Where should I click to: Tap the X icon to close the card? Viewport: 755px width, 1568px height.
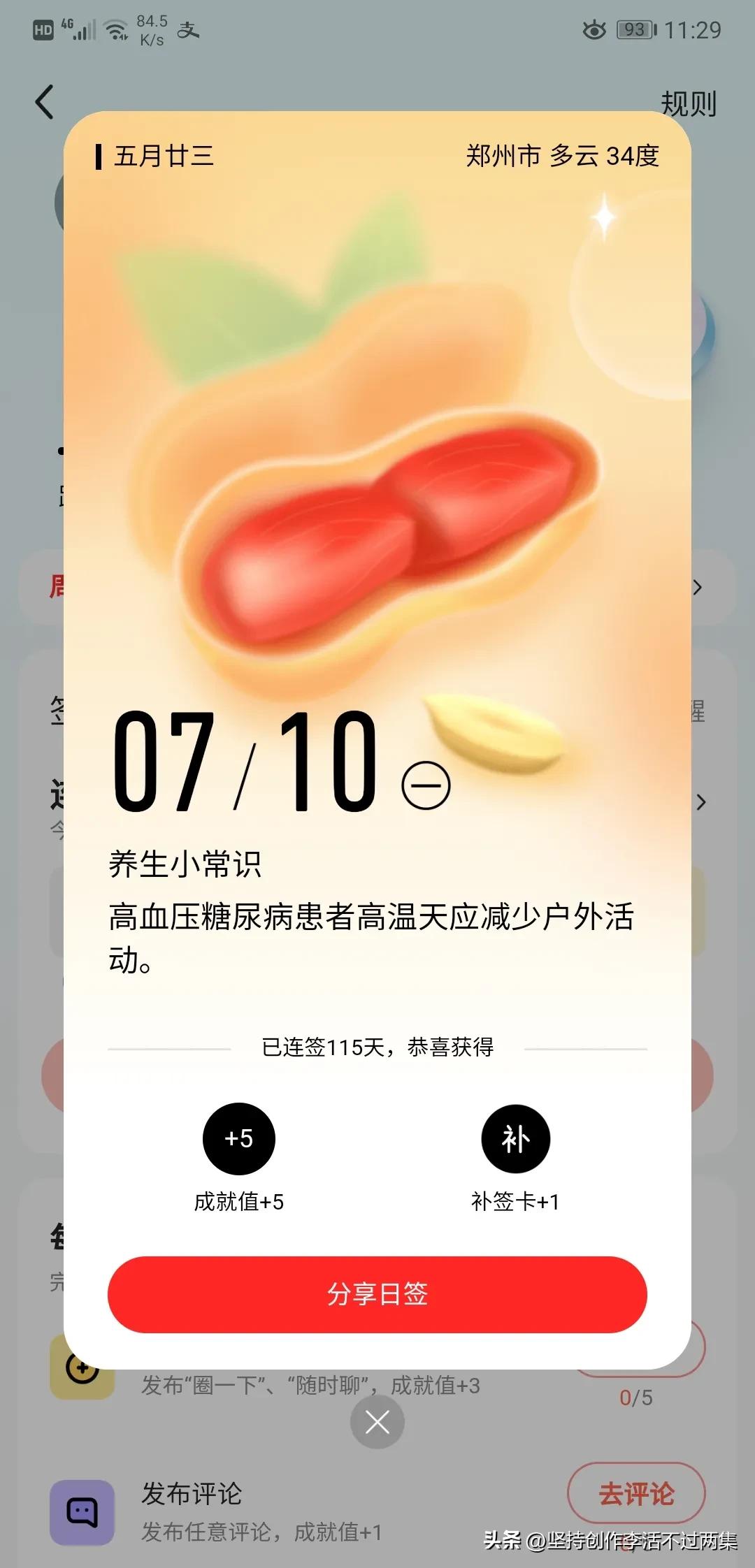coord(377,1421)
